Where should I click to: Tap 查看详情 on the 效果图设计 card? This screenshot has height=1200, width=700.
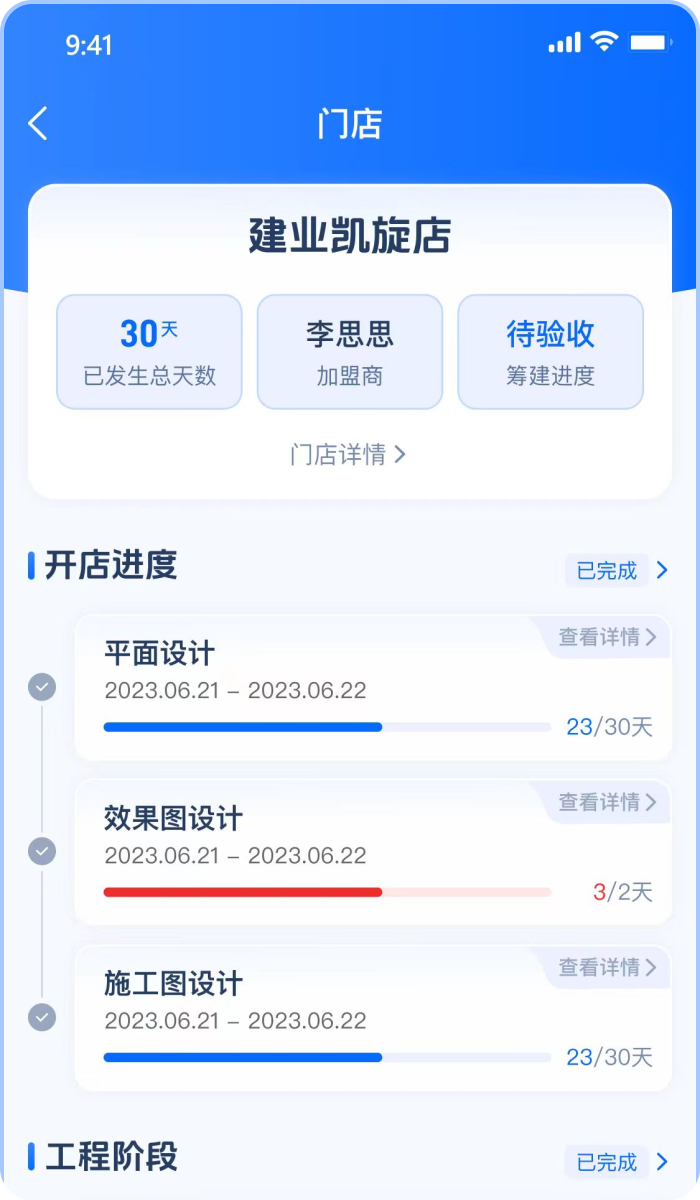607,802
